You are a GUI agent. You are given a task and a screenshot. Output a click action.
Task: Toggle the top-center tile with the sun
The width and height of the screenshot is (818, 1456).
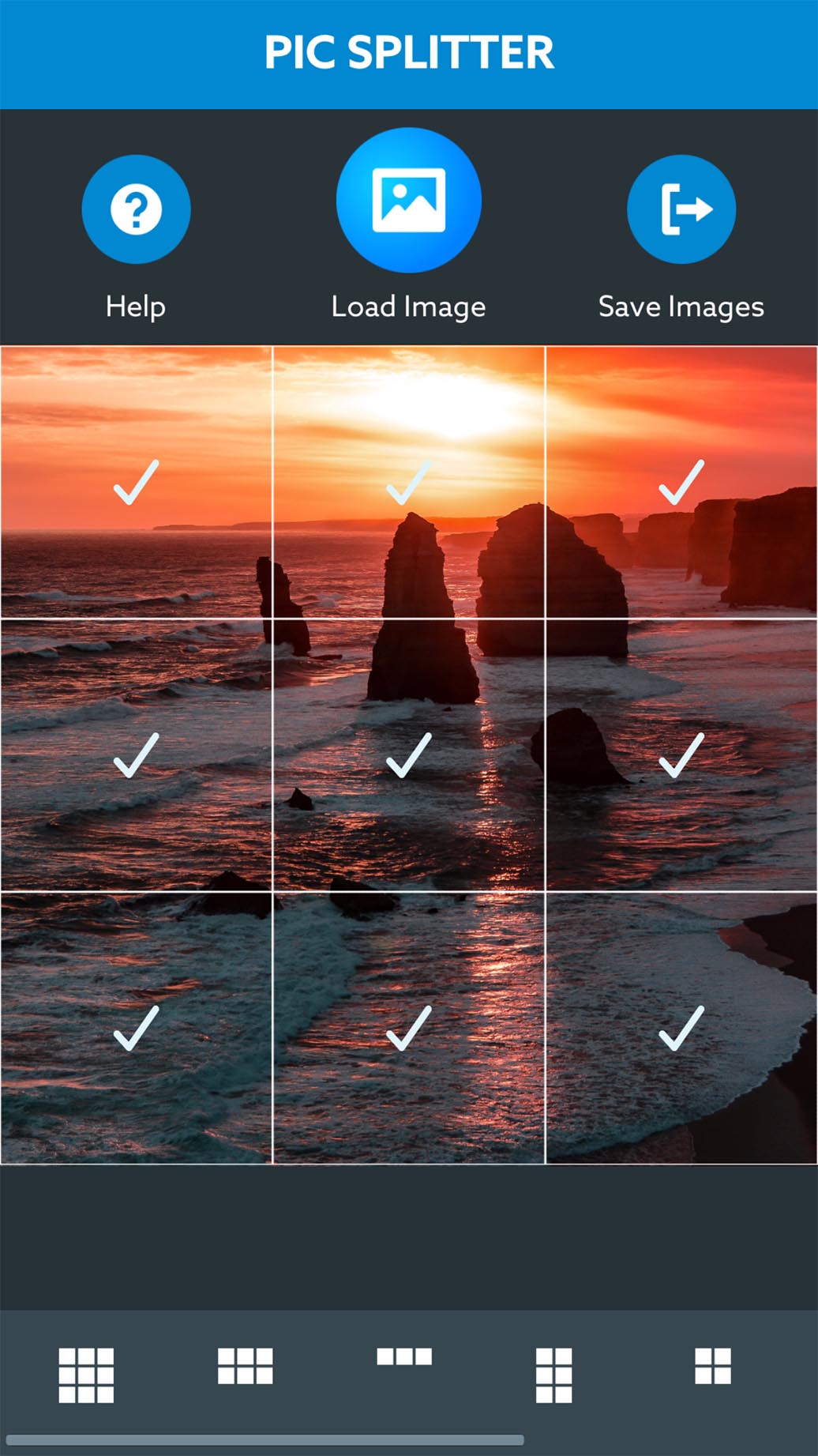pos(408,482)
